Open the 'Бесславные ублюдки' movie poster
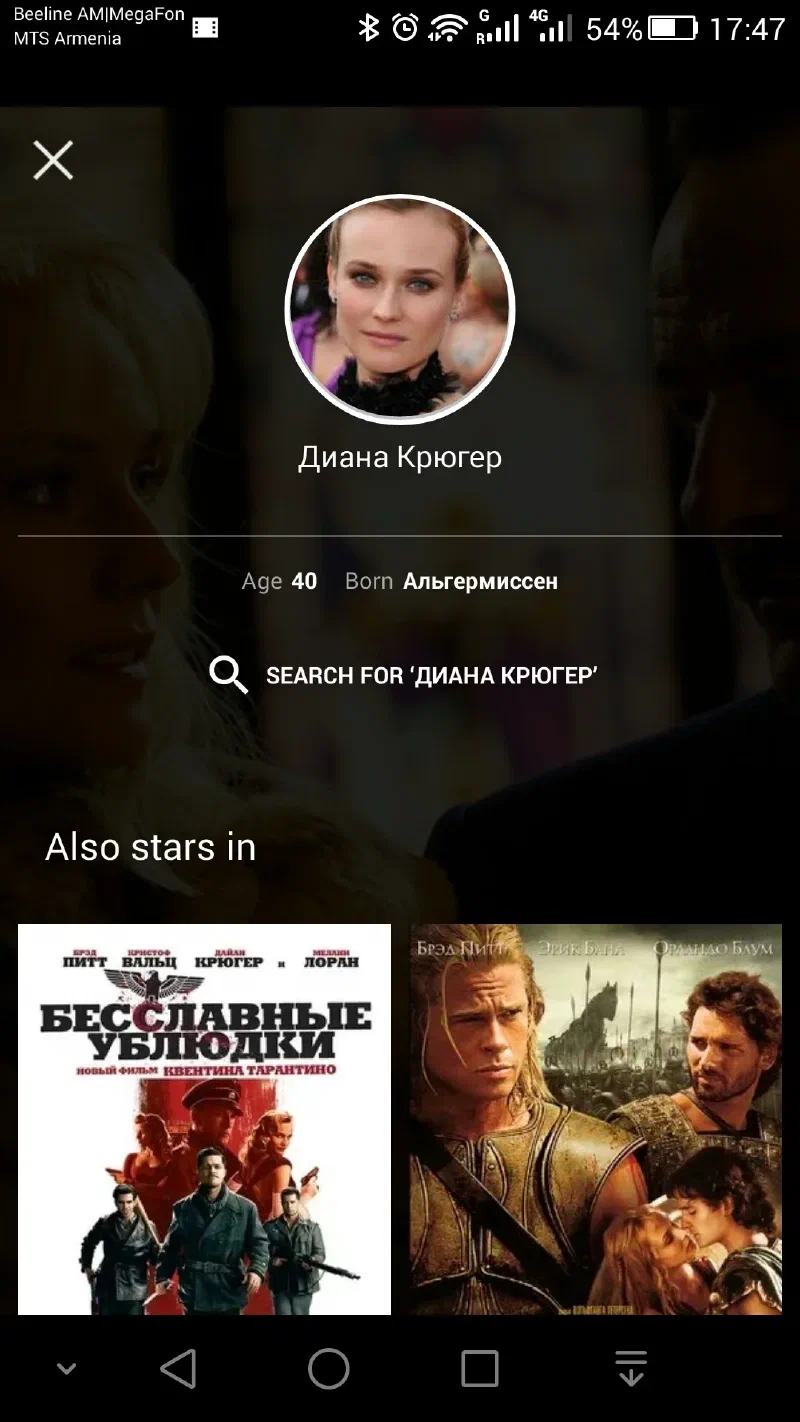 click(x=204, y=1118)
